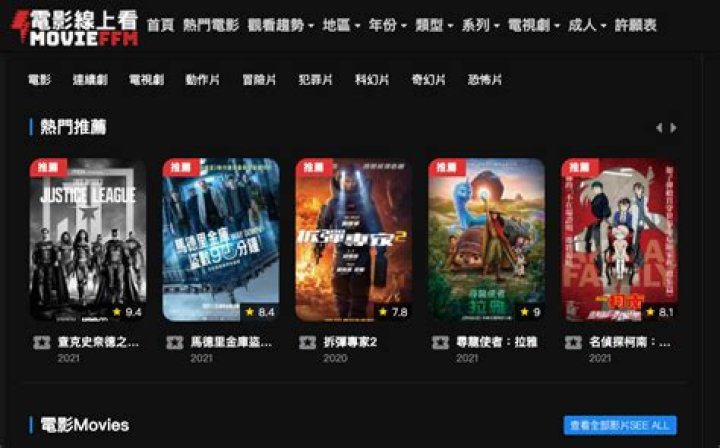Expand the 類型 dropdown menu
This screenshot has width=720, height=448.
[x=433, y=25]
